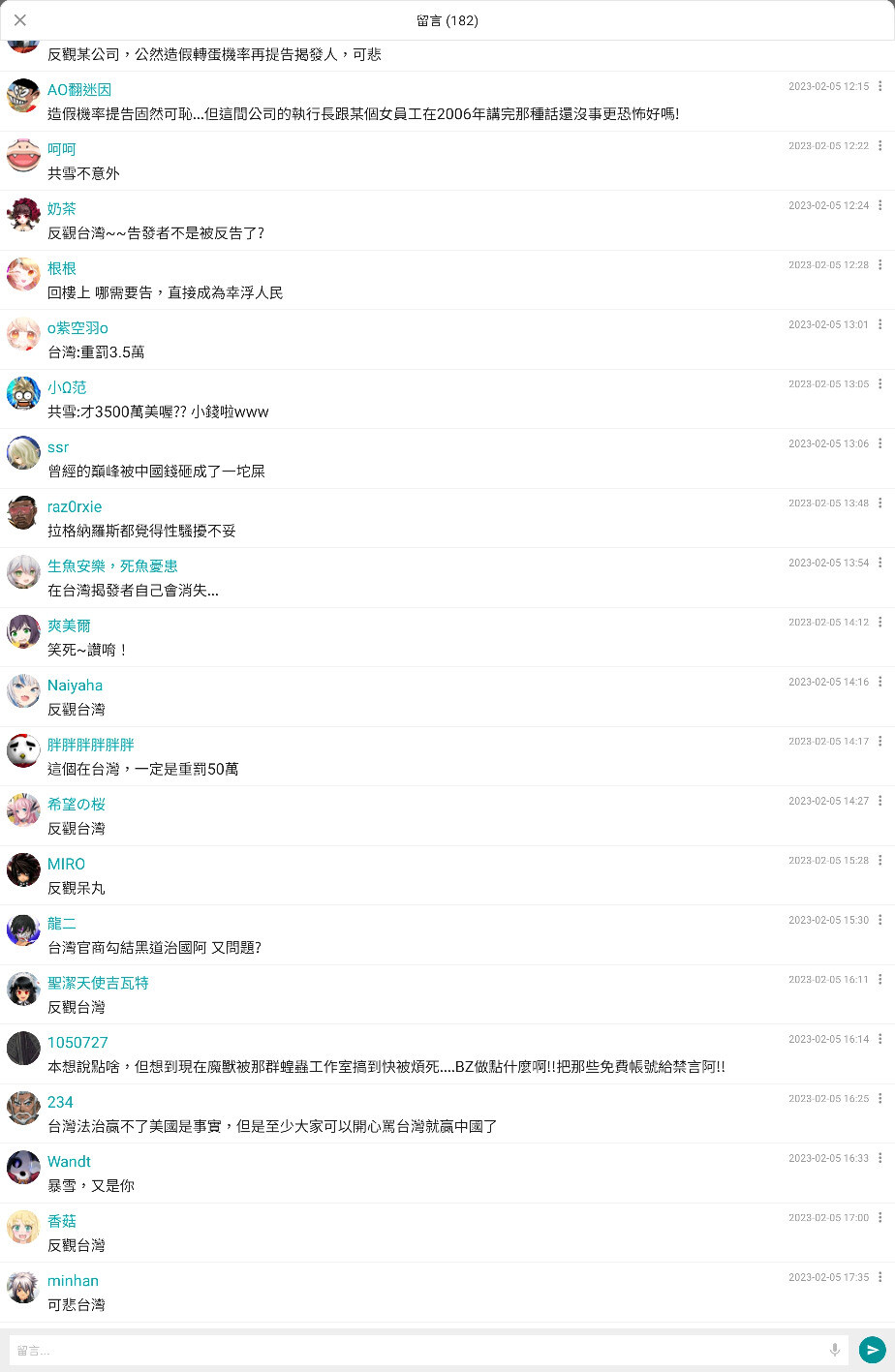Tap the microphone icon in comment box

[834, 1350]
